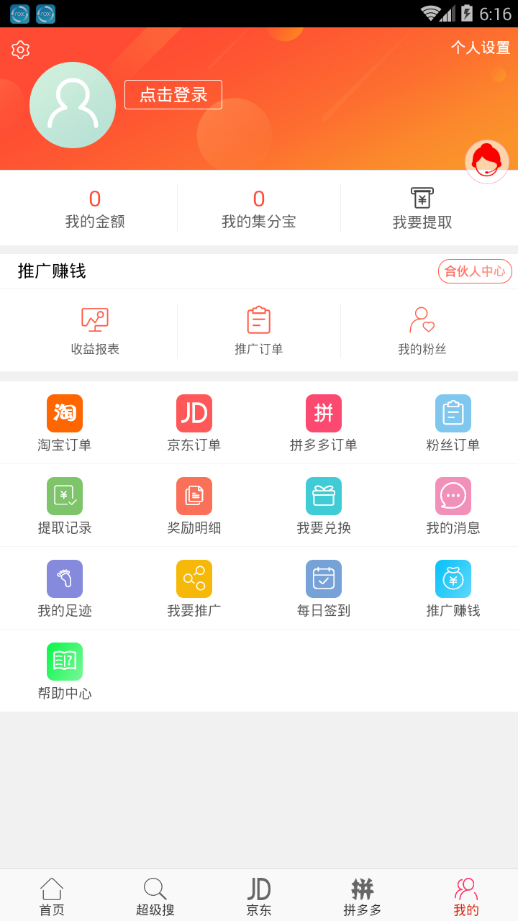Go to the 拼多多 tab
Viewport: 518px width, 921px height.
(x=362, y=896)
